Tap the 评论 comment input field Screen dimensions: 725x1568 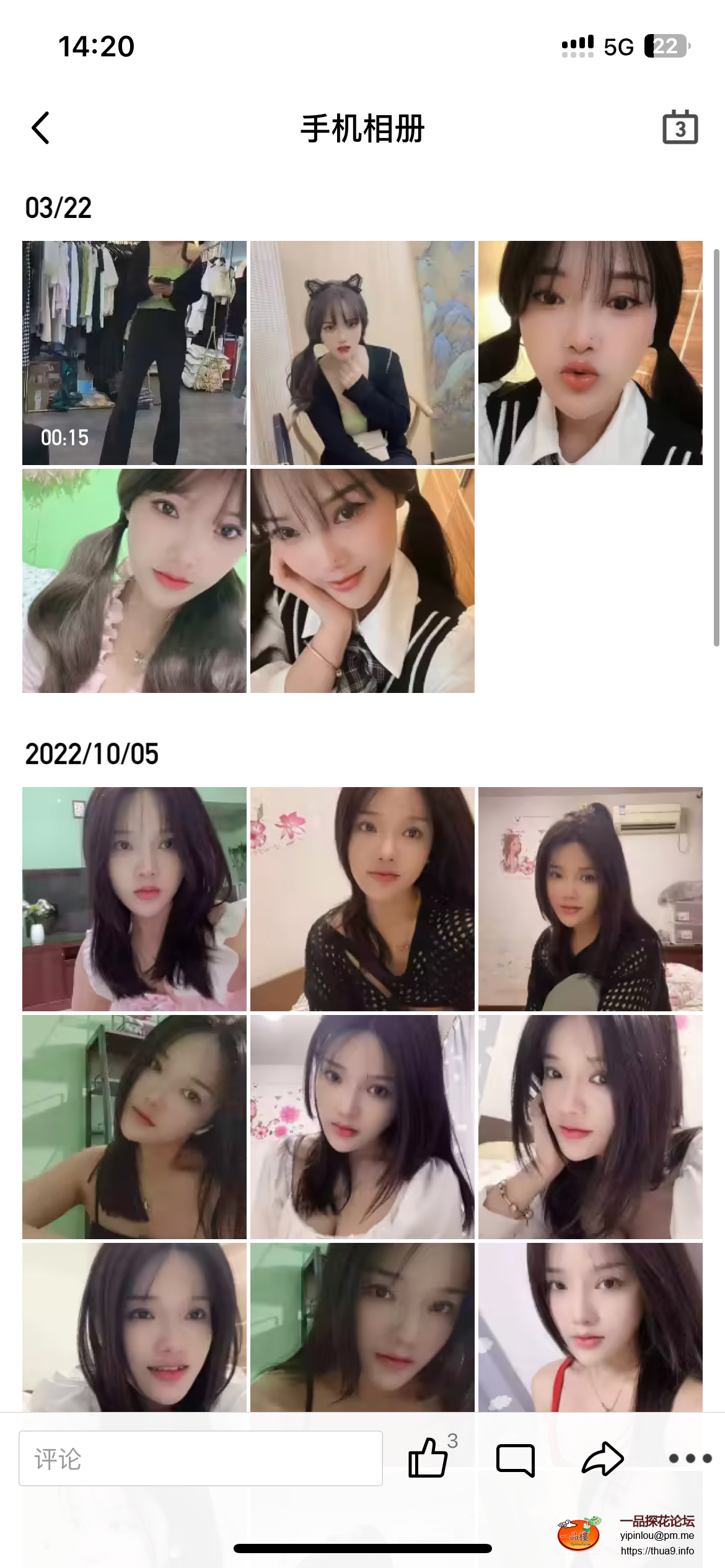tap(201, 1458)
